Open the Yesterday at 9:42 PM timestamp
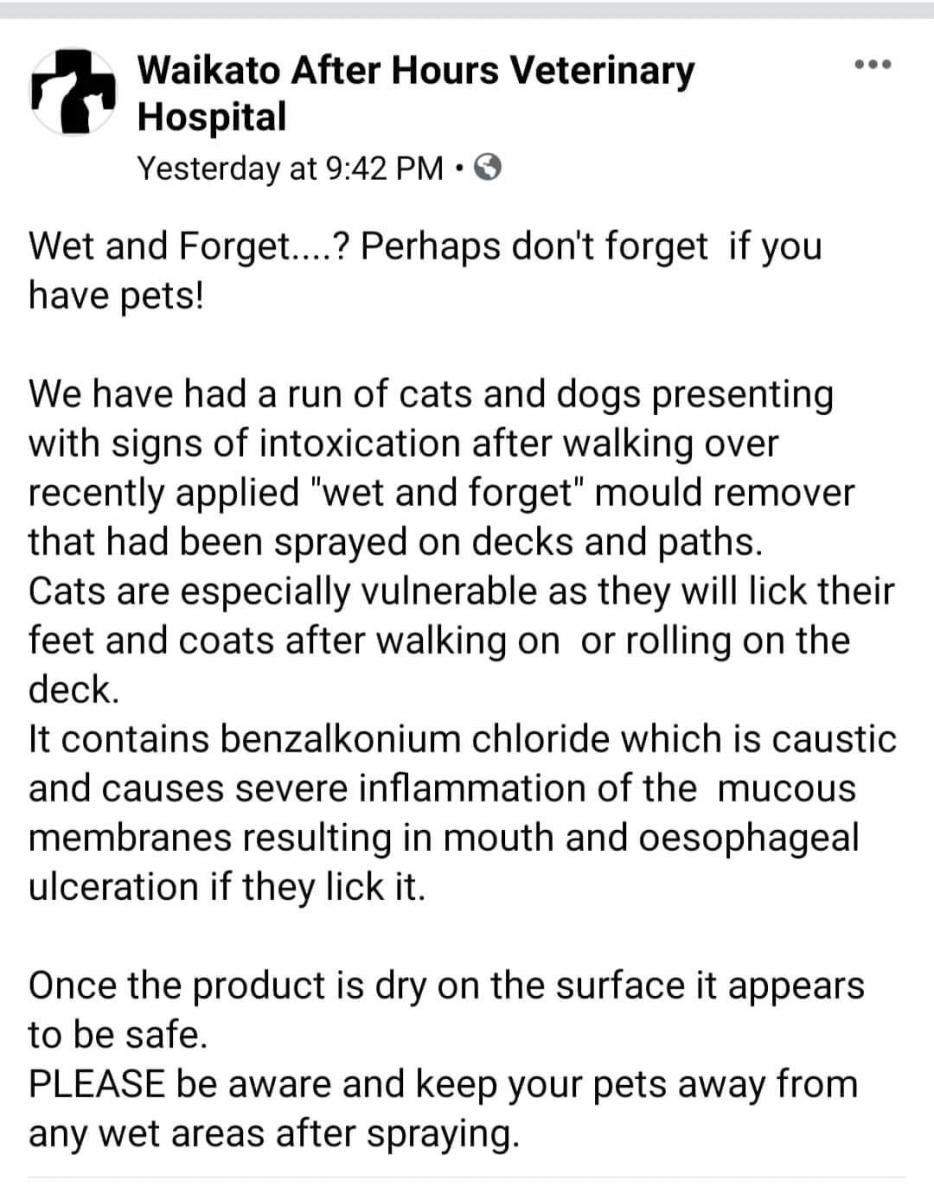 coord(289,168)
